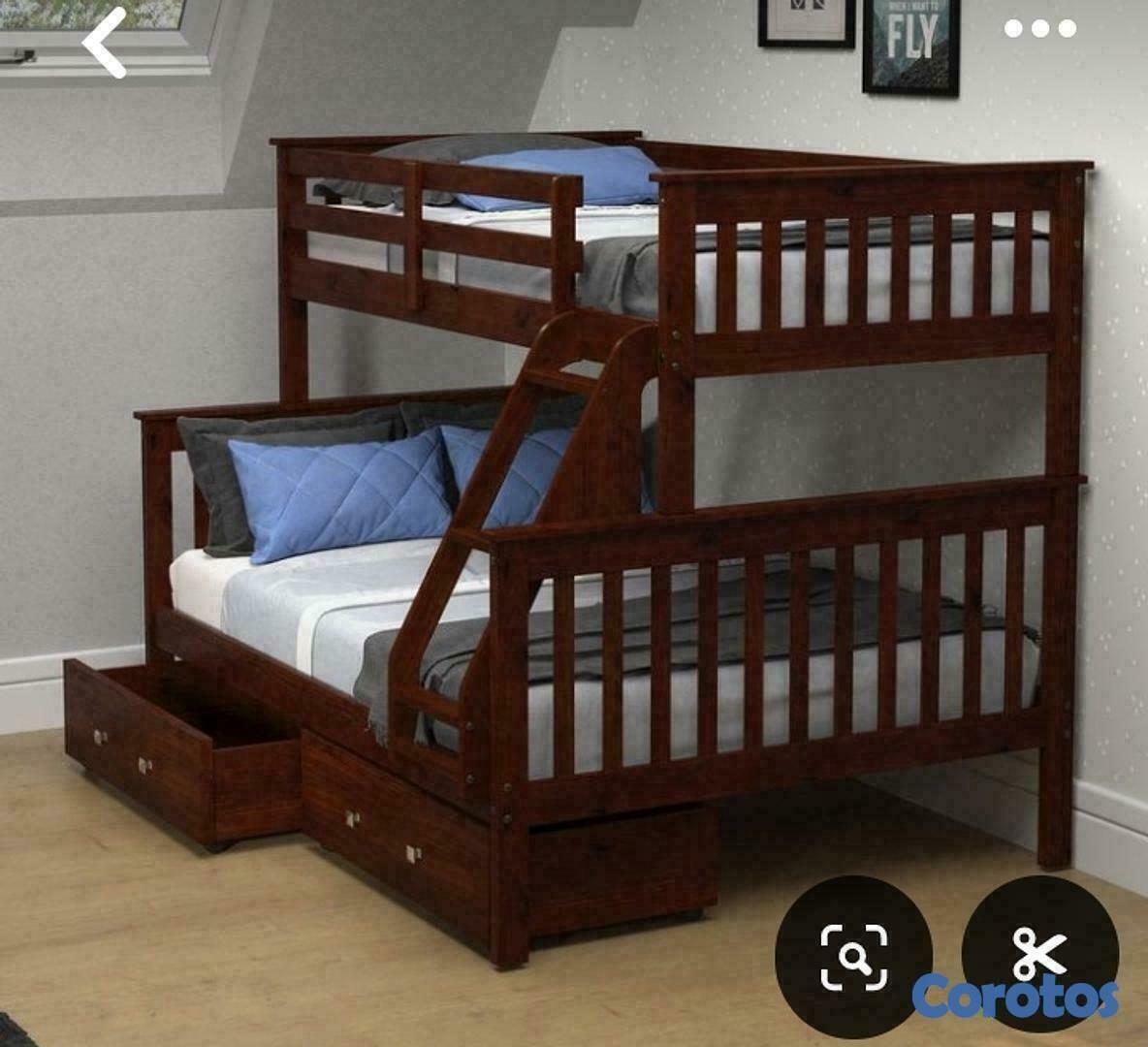This screenshot has height=1047, width=1148.
Task: Tap the scissors crop icon
Action: click(1039, 953)
